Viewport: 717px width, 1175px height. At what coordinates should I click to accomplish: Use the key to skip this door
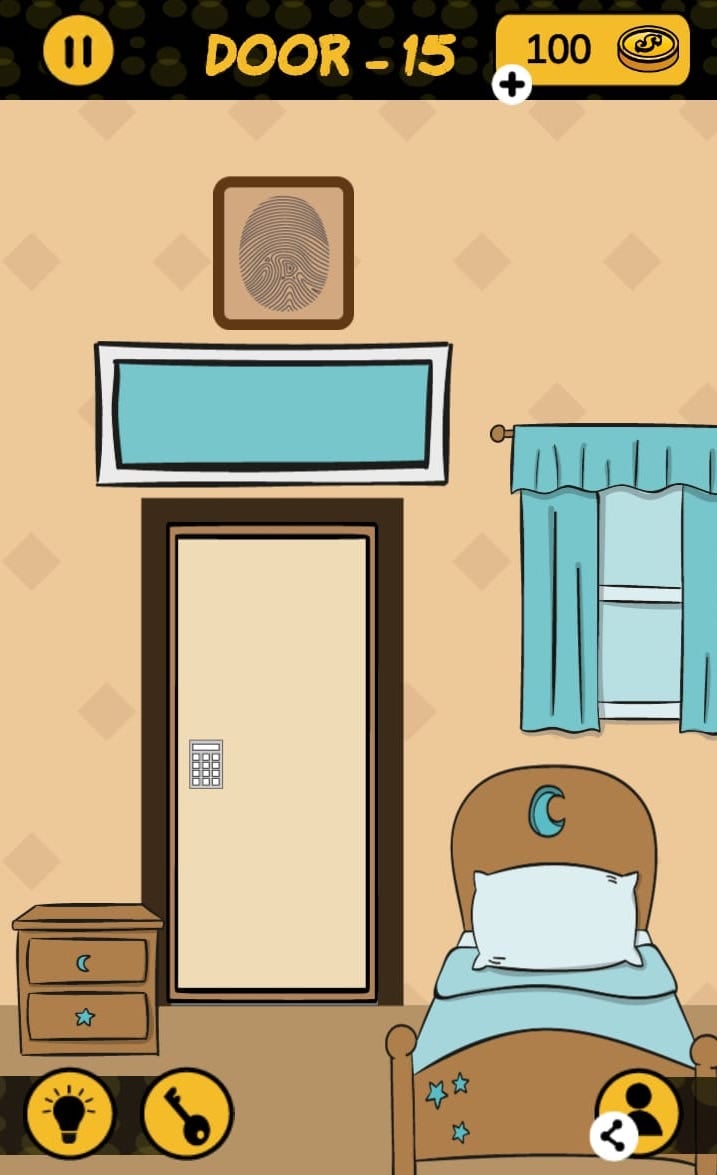pos(188,1113)
